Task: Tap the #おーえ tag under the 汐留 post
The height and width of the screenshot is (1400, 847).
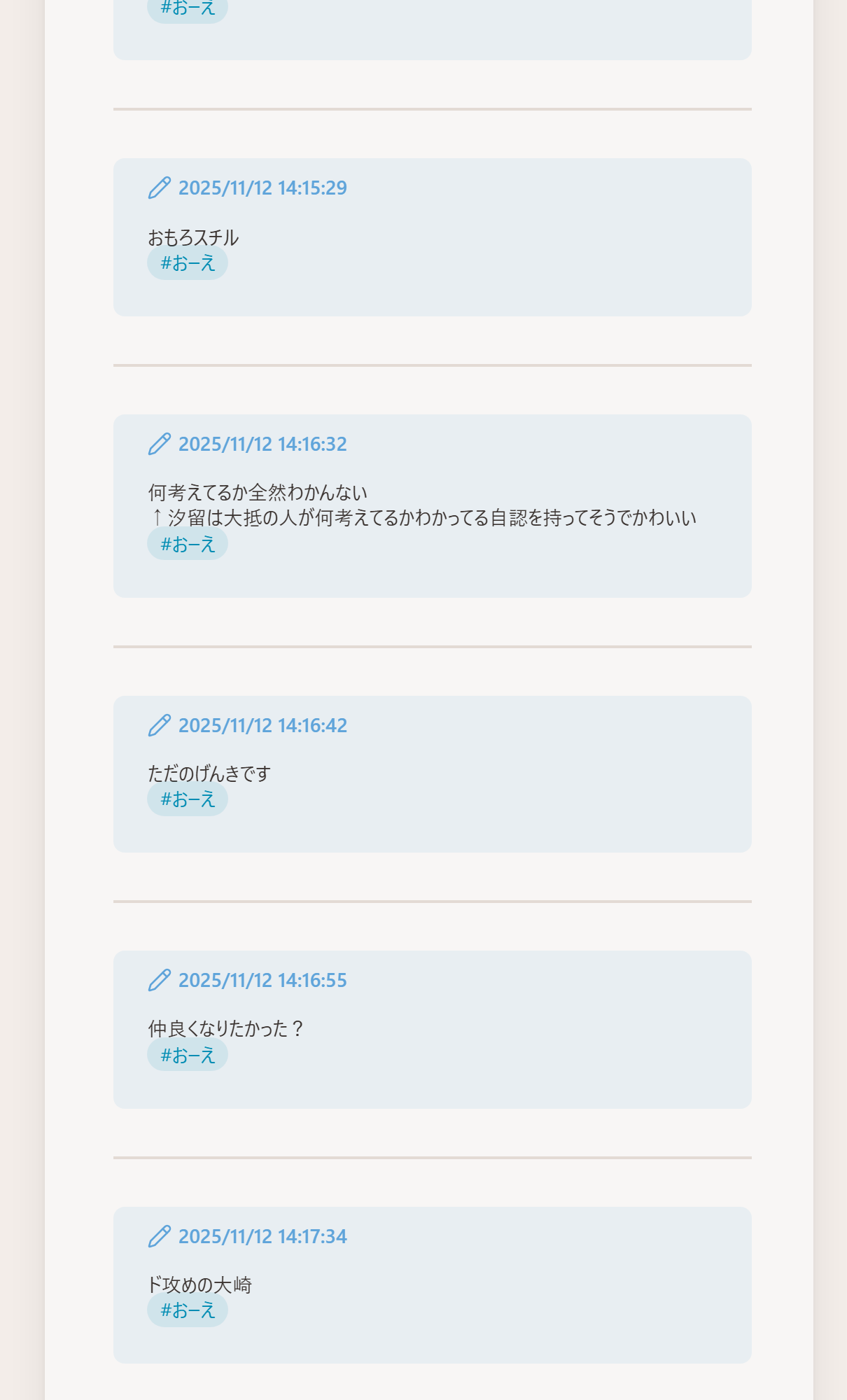Action: (187, 544)
